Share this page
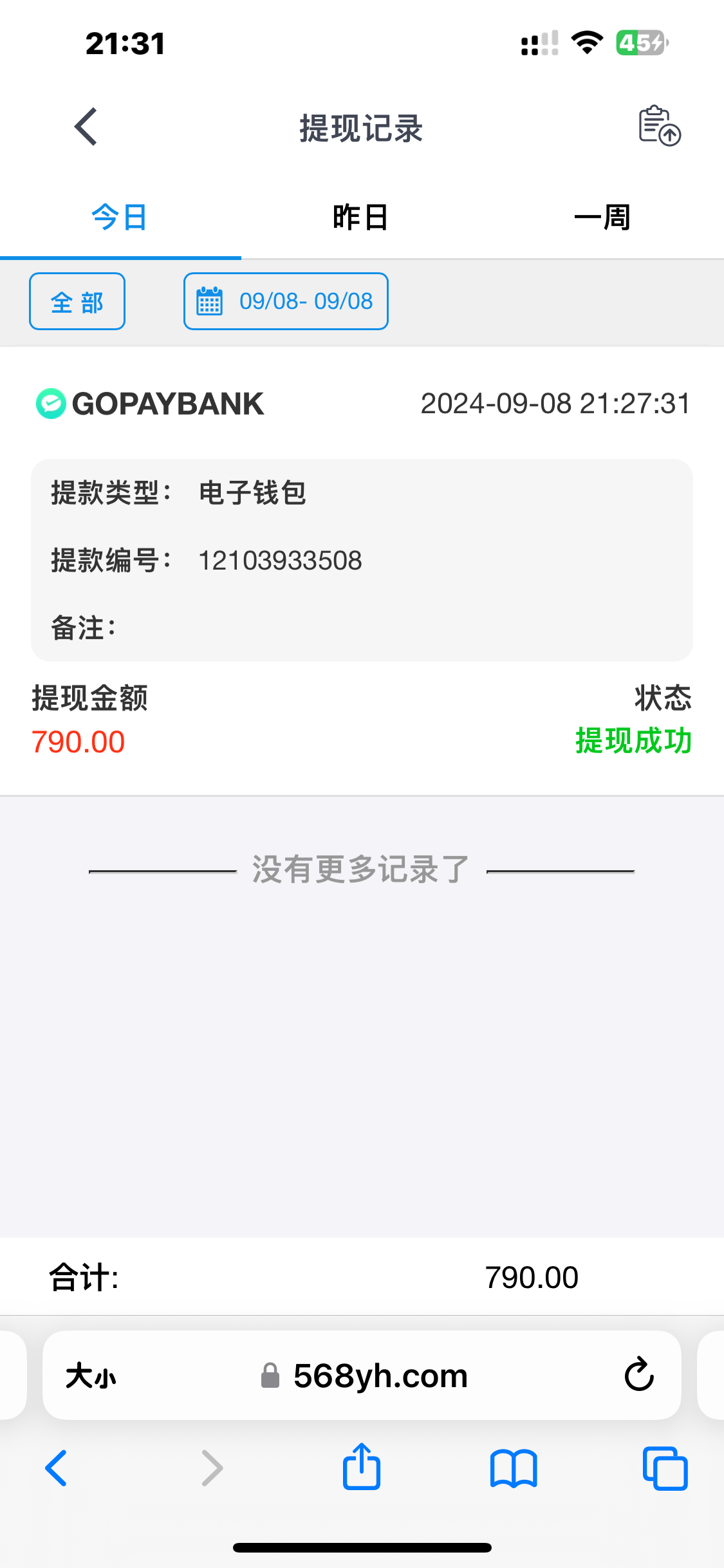The height and width of the screenshot is (1568, 724). click(362, 1467)
